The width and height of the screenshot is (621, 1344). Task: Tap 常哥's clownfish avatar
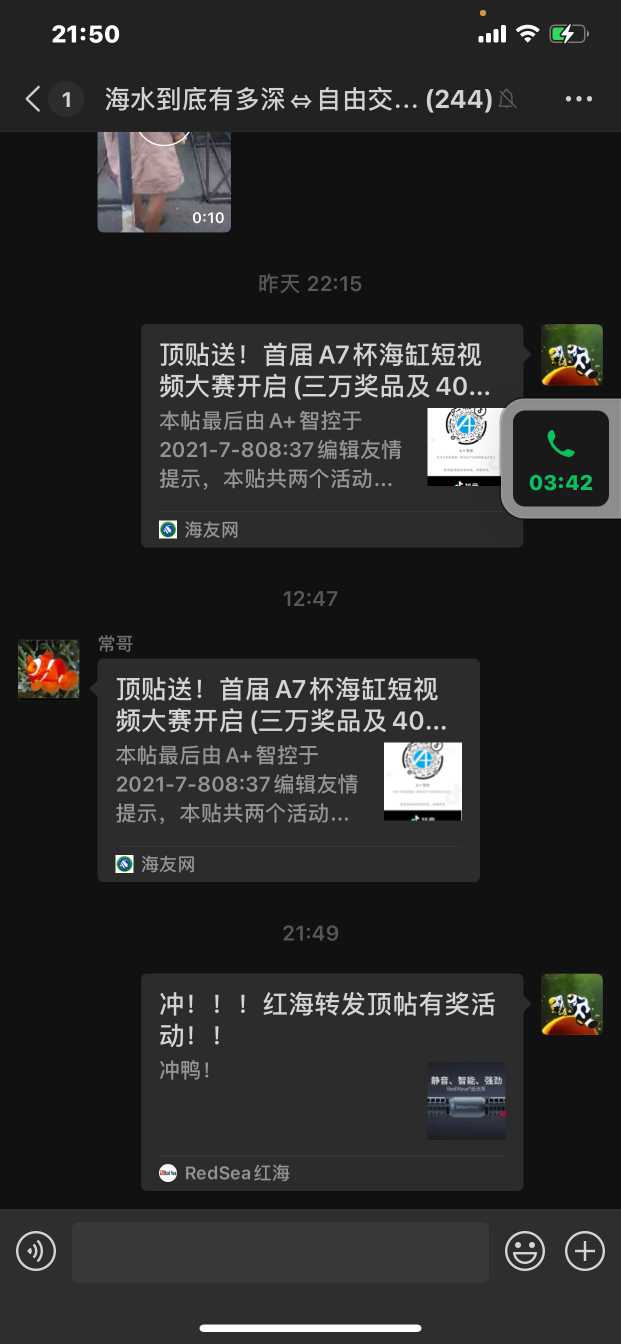(49, 669)
